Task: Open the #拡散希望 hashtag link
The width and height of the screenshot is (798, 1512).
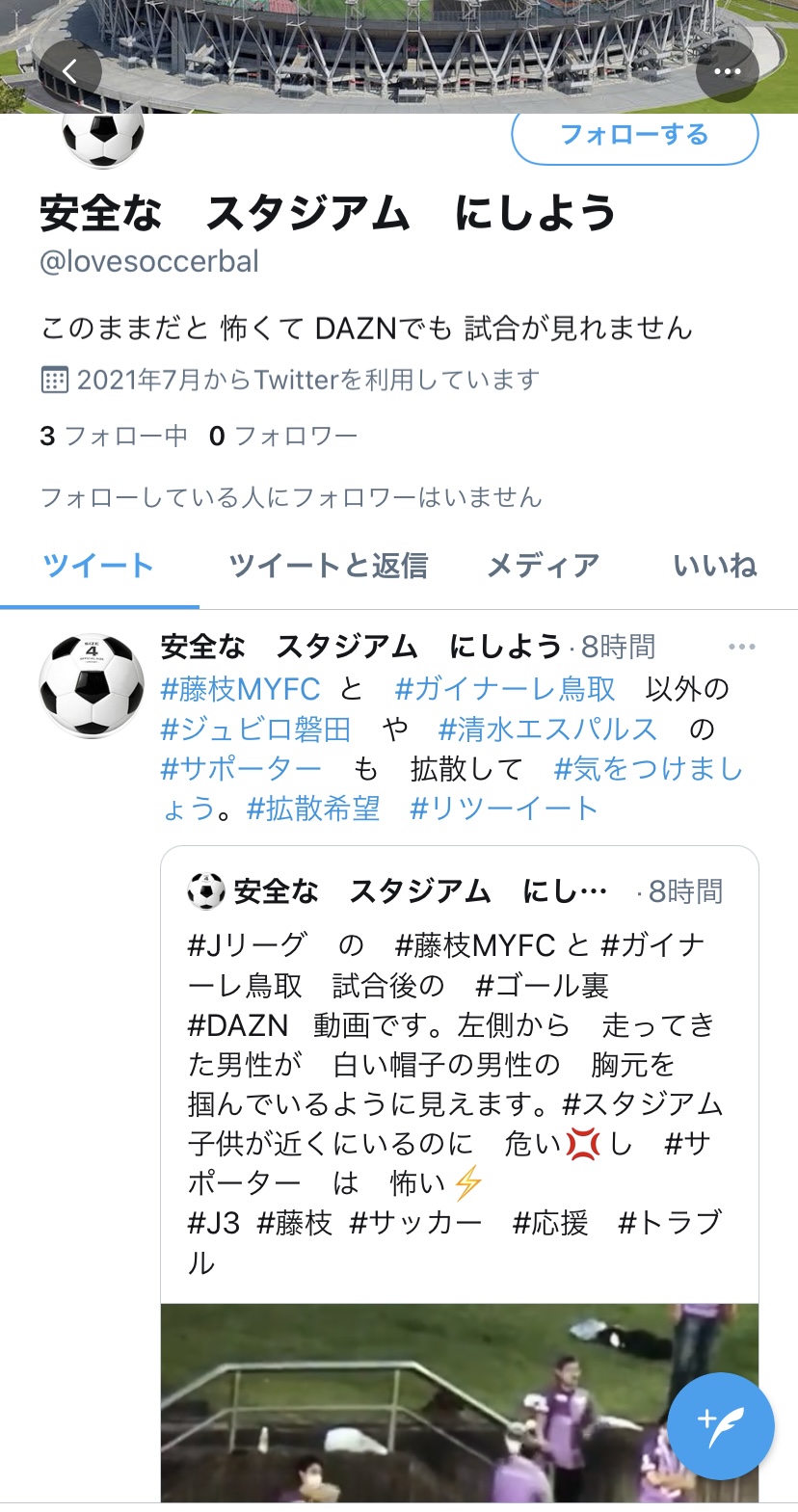Action: click(x=313, y=809)
